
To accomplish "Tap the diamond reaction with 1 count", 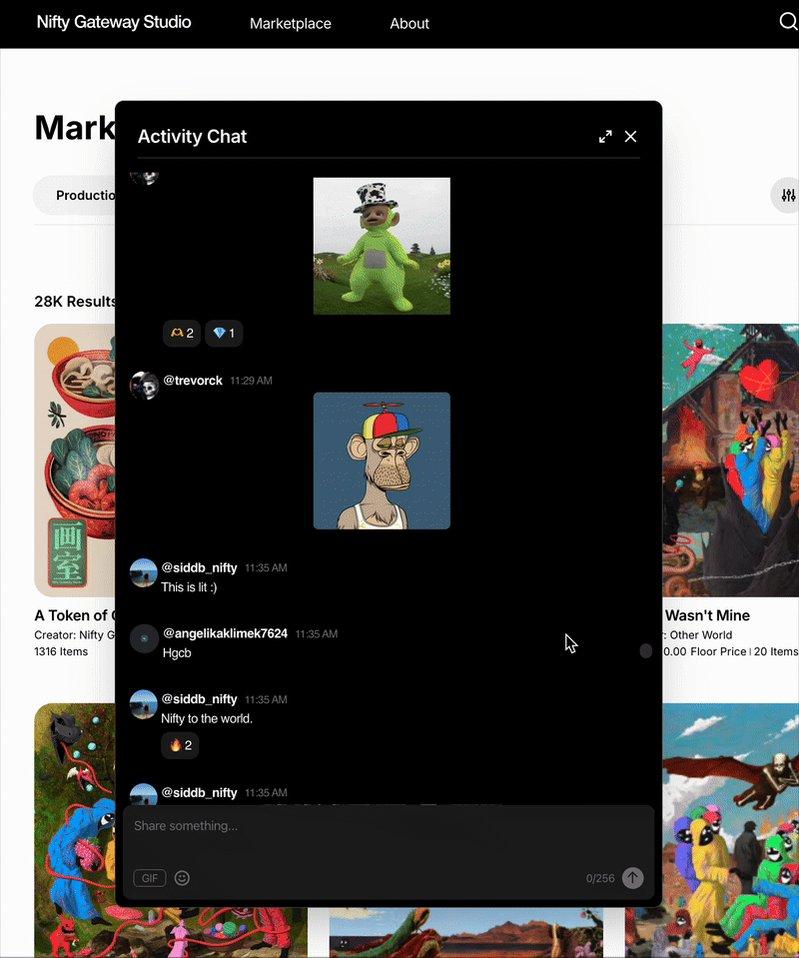I will 224,333.
